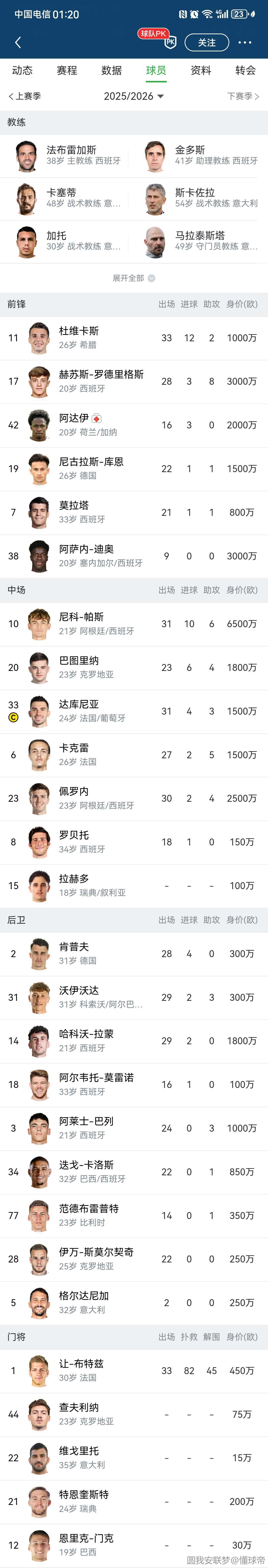
Task: Open the 2025/2026 season dropdown
Action: [x=134, y=96]
